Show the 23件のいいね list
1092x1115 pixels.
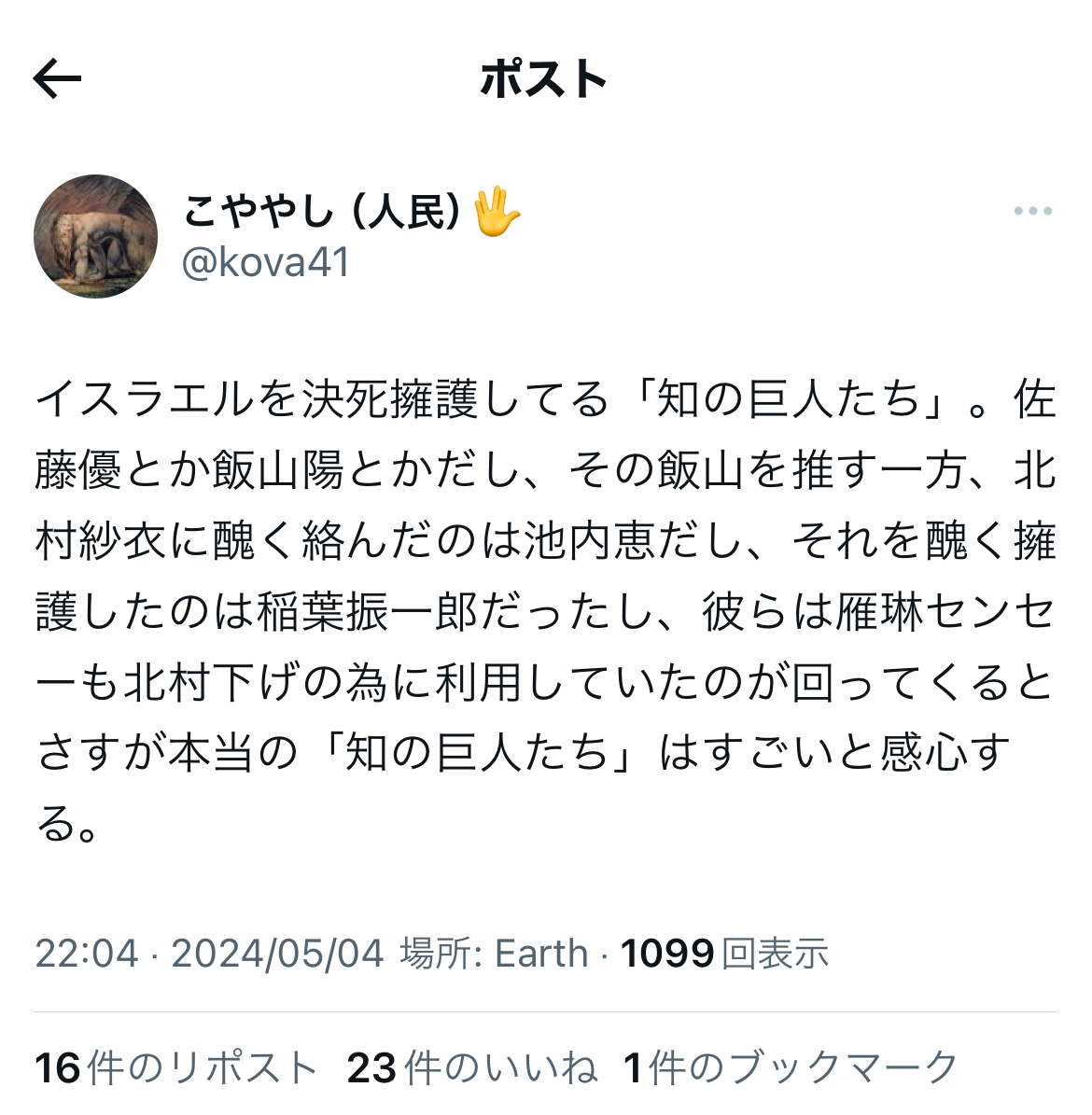pyautogui.click(x=471, y=1067)
